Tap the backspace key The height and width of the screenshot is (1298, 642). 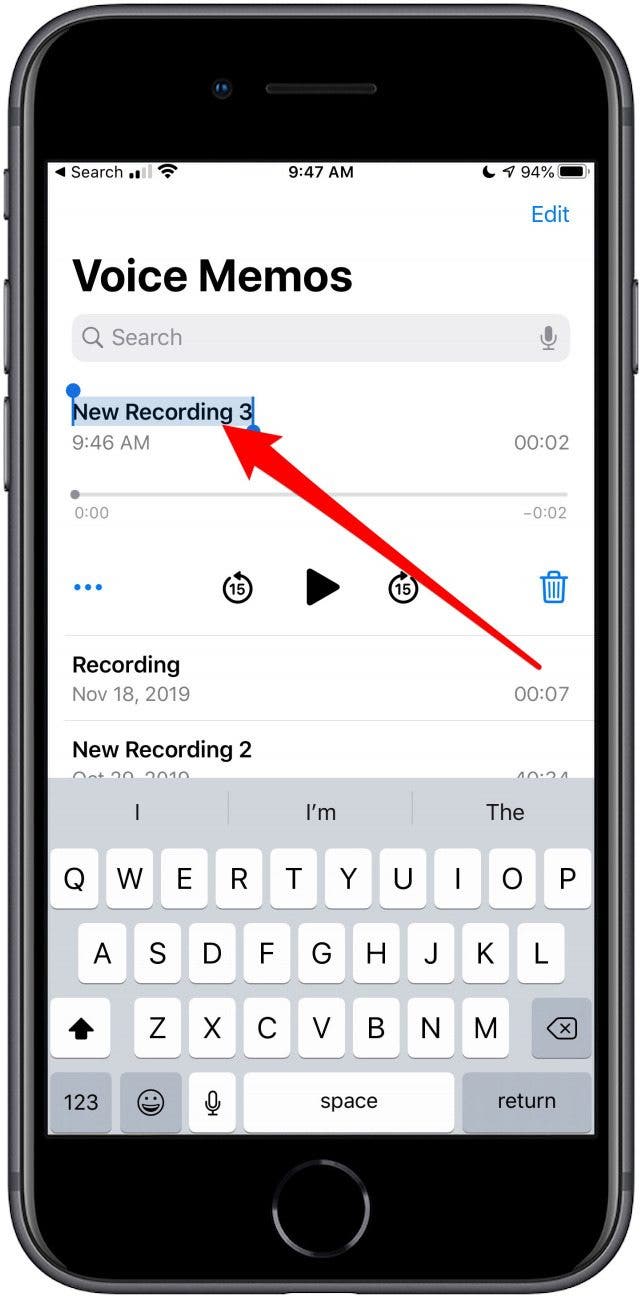pos(561,1028)
